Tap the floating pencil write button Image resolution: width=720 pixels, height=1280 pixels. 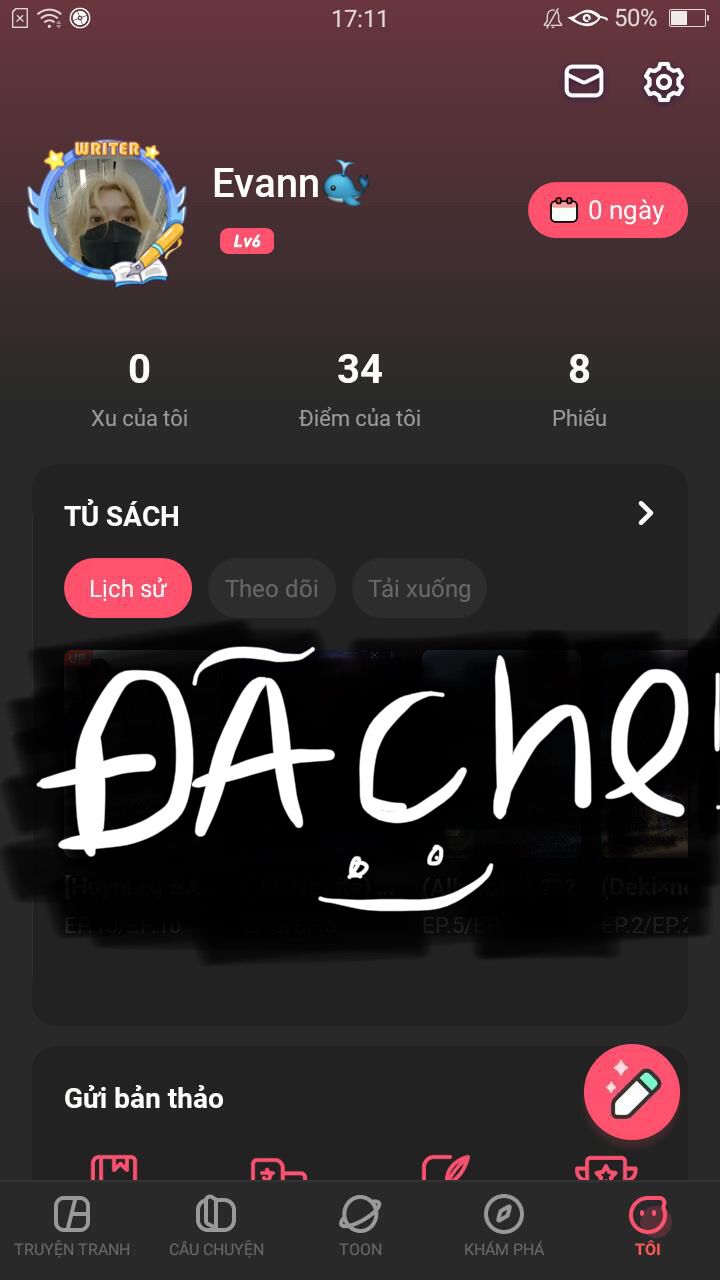pyautogui.click(x=632, y=1092)
